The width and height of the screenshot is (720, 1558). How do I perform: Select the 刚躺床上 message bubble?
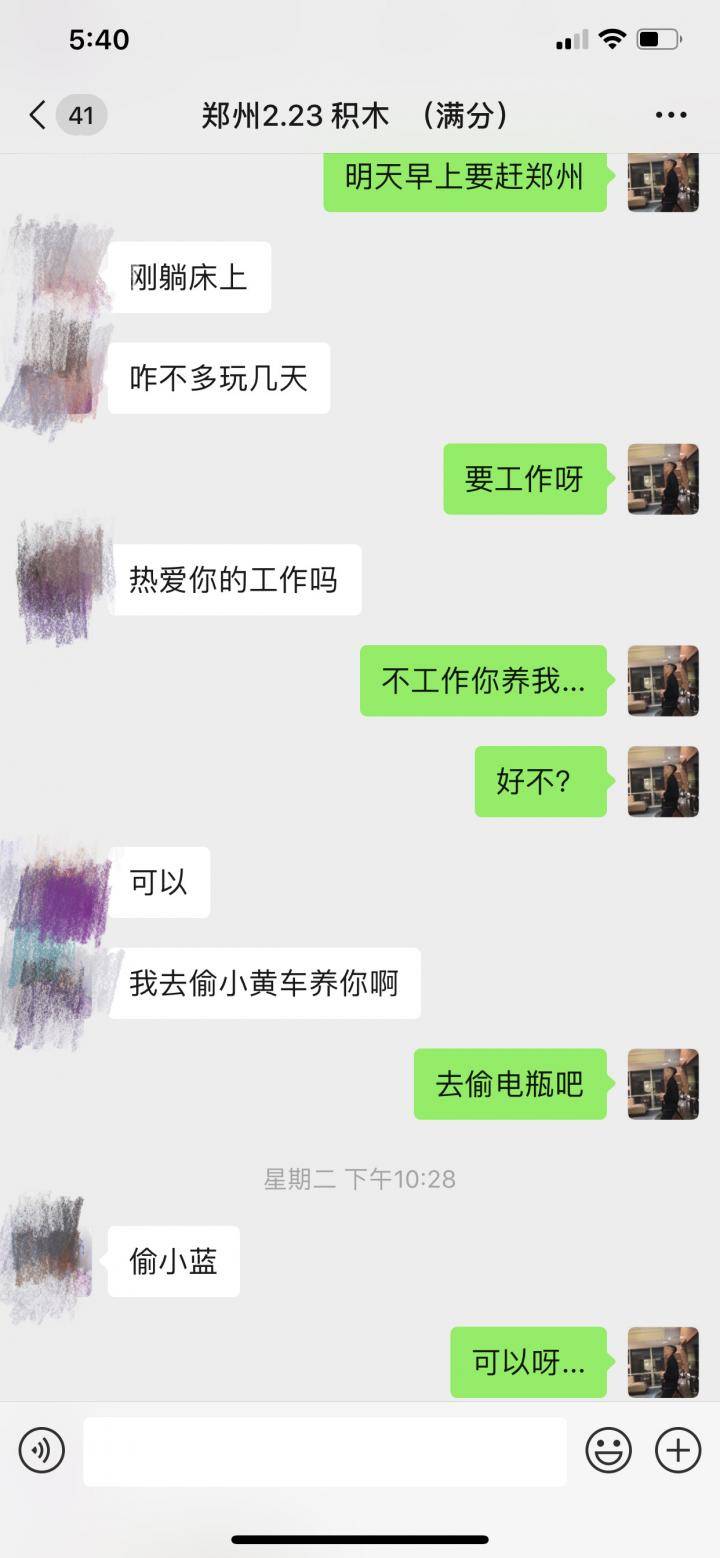coord(190,277)
